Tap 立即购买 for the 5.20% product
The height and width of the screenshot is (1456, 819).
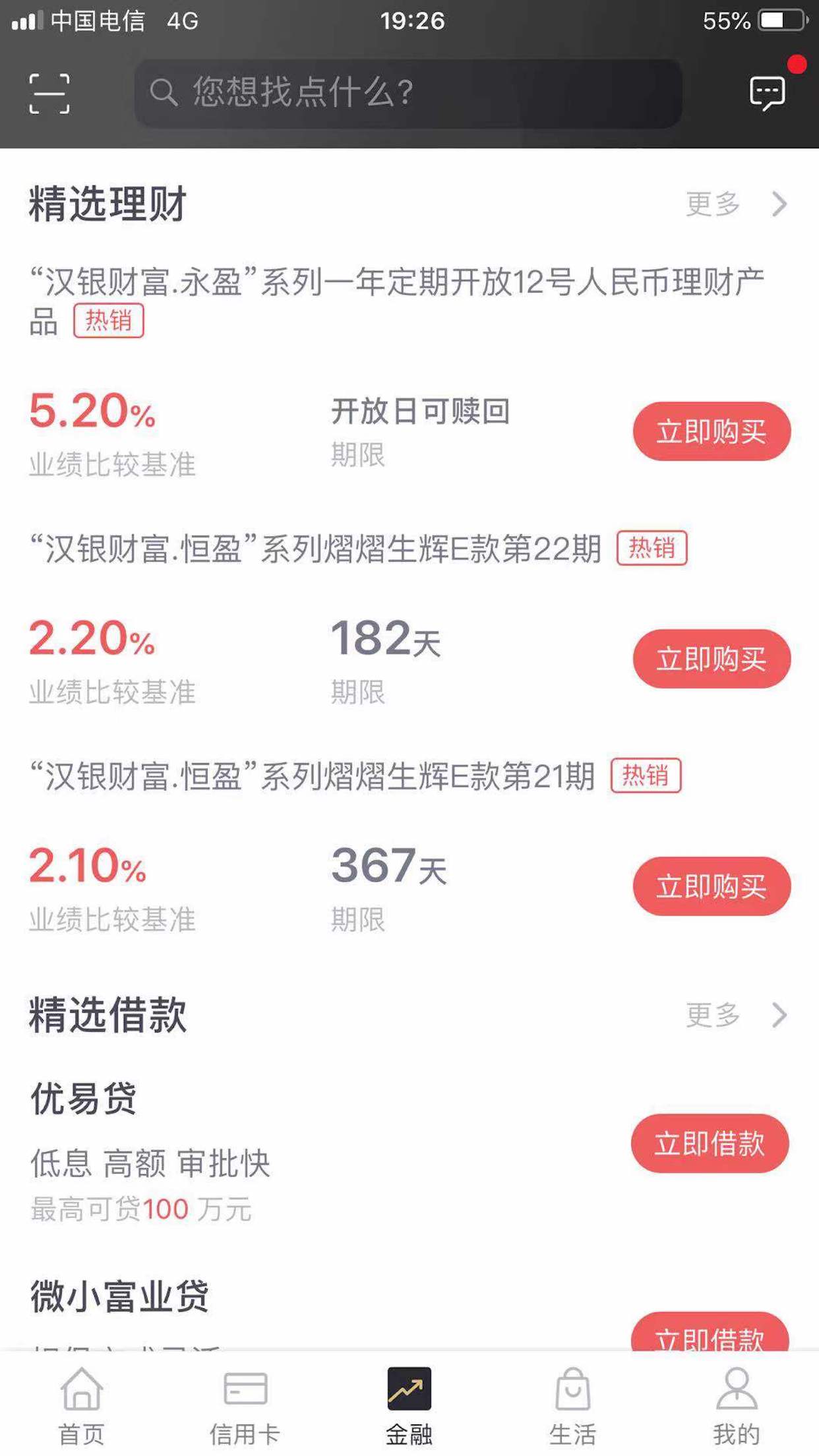[710, 429]
